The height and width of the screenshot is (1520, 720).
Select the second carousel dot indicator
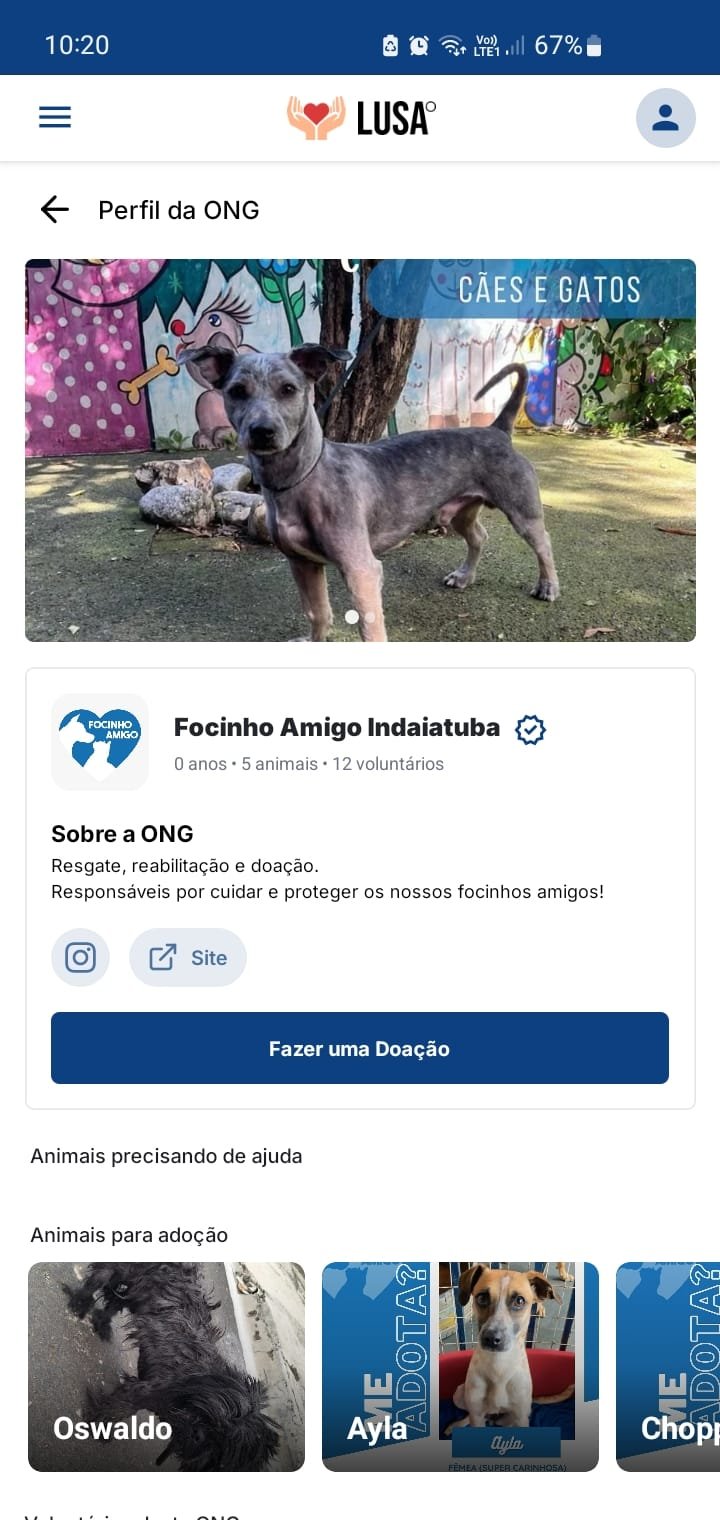click(x=369, y=617)
